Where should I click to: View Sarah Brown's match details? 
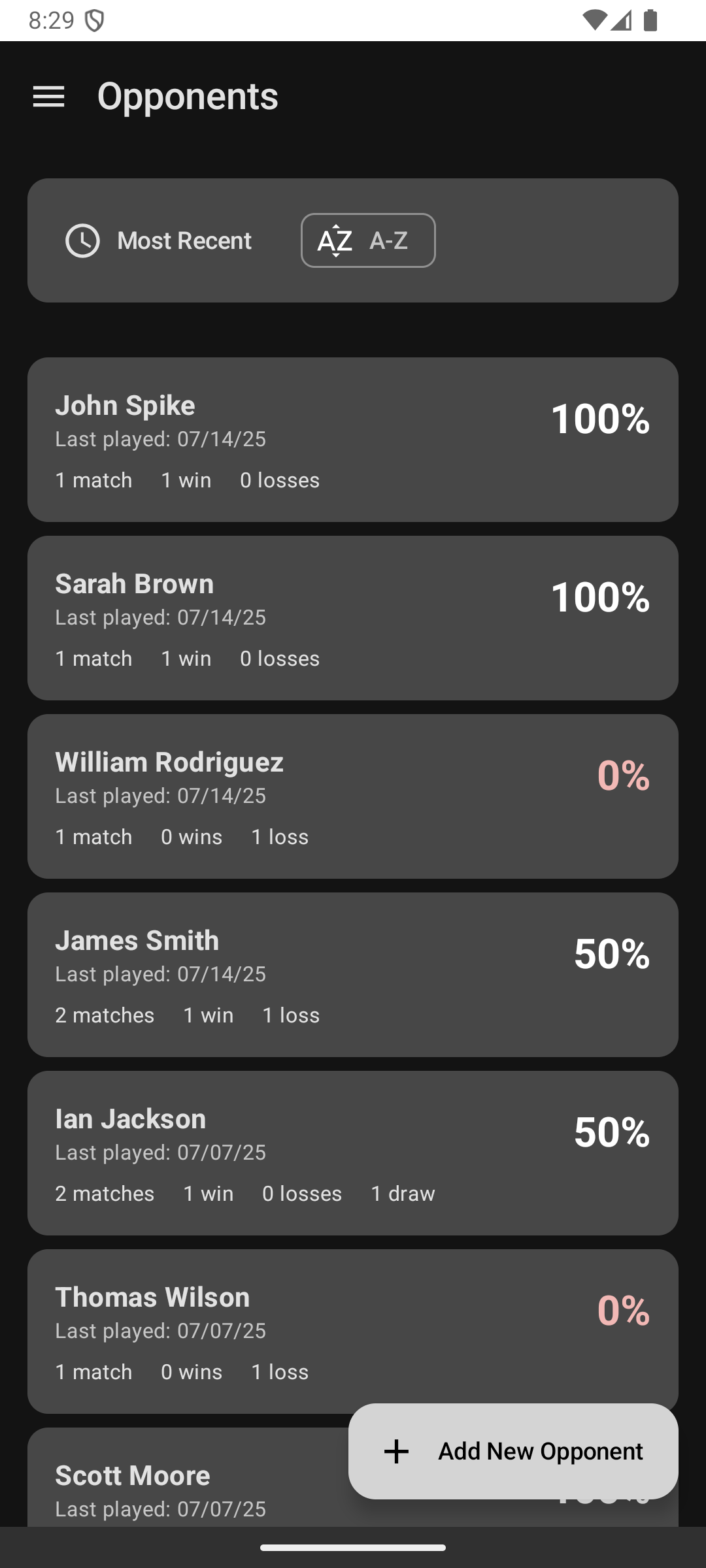coord(353,618)
